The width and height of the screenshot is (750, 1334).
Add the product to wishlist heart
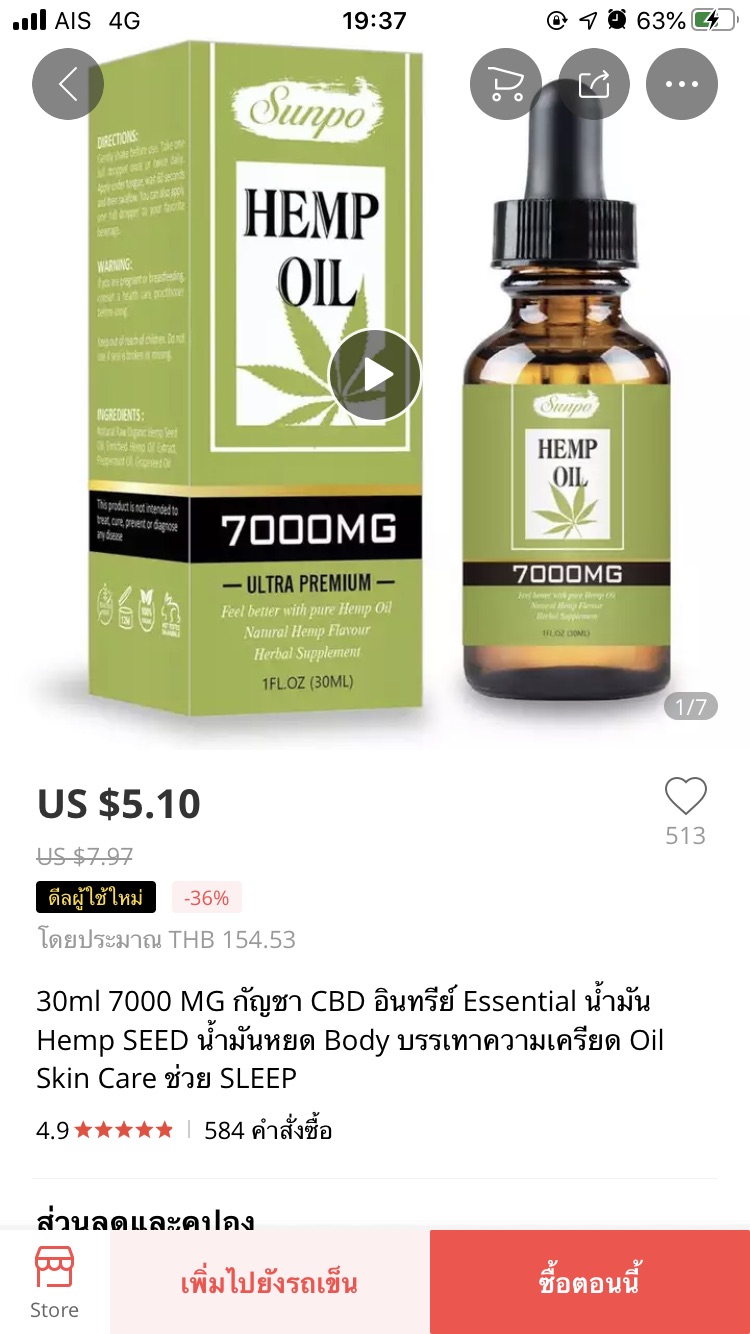tap(685, 797)
